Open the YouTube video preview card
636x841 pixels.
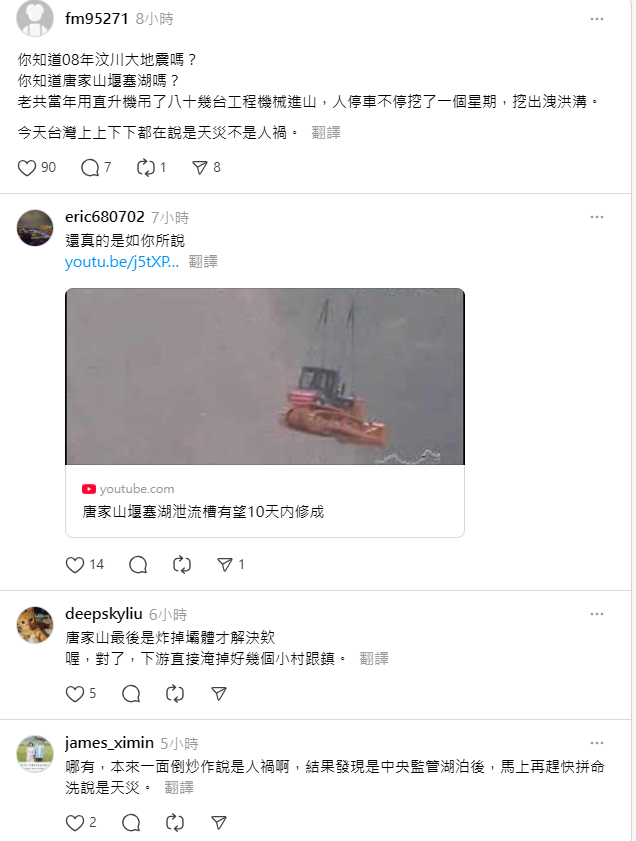coord(265,412)
